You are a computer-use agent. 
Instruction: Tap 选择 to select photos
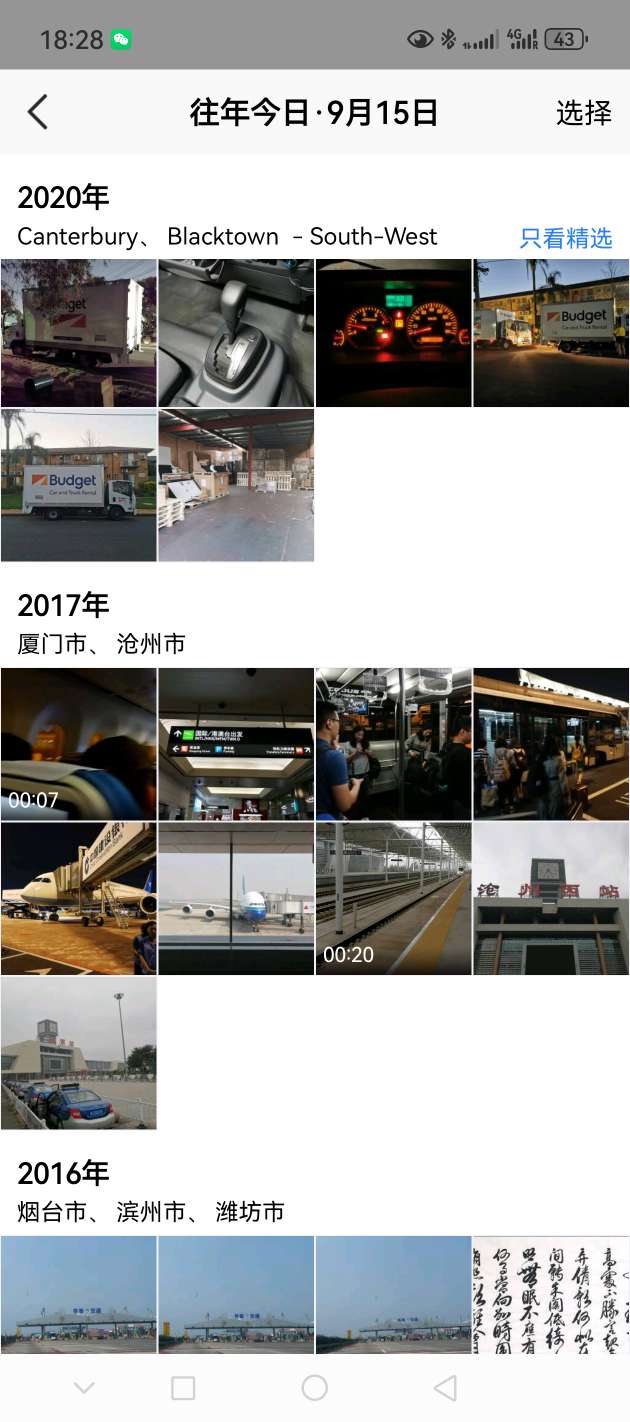[583, 113]
